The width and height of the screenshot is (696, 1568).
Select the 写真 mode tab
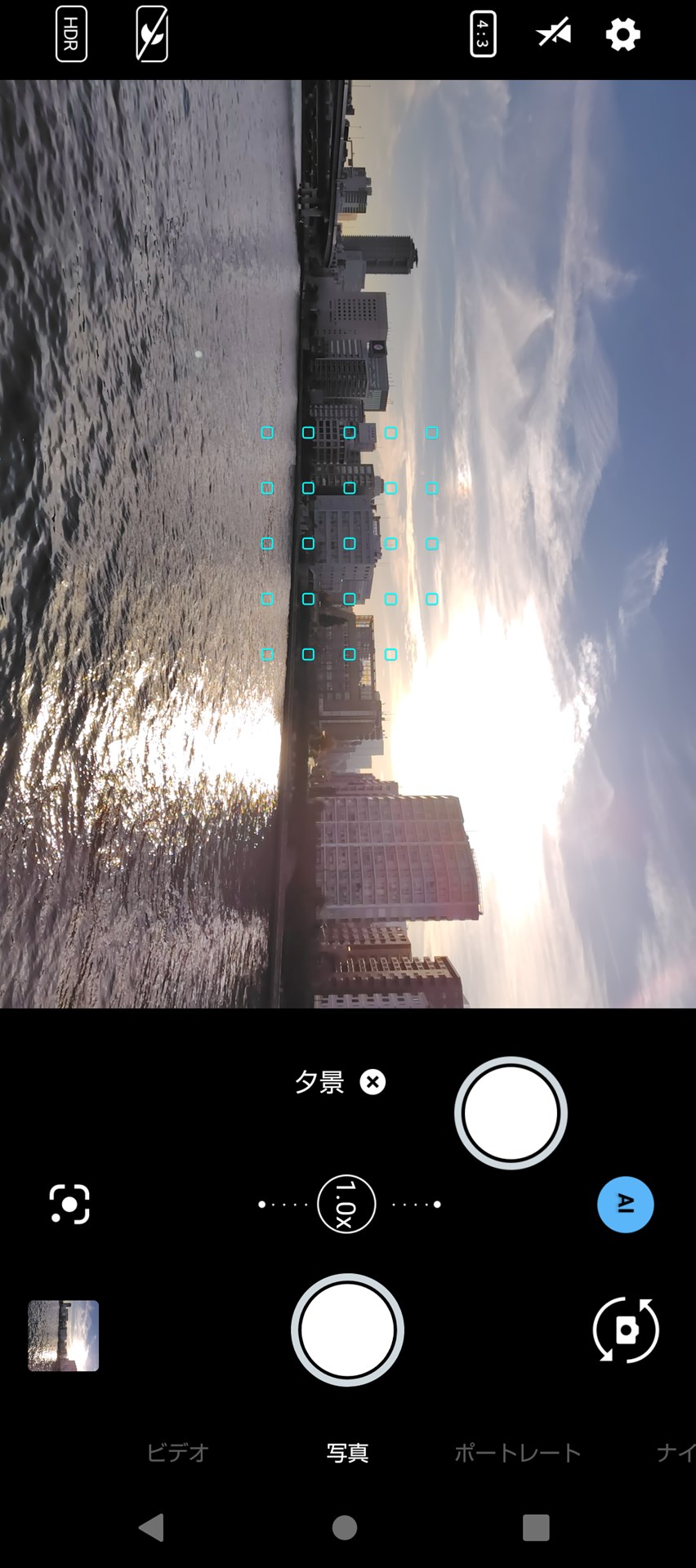point(347,1453)
